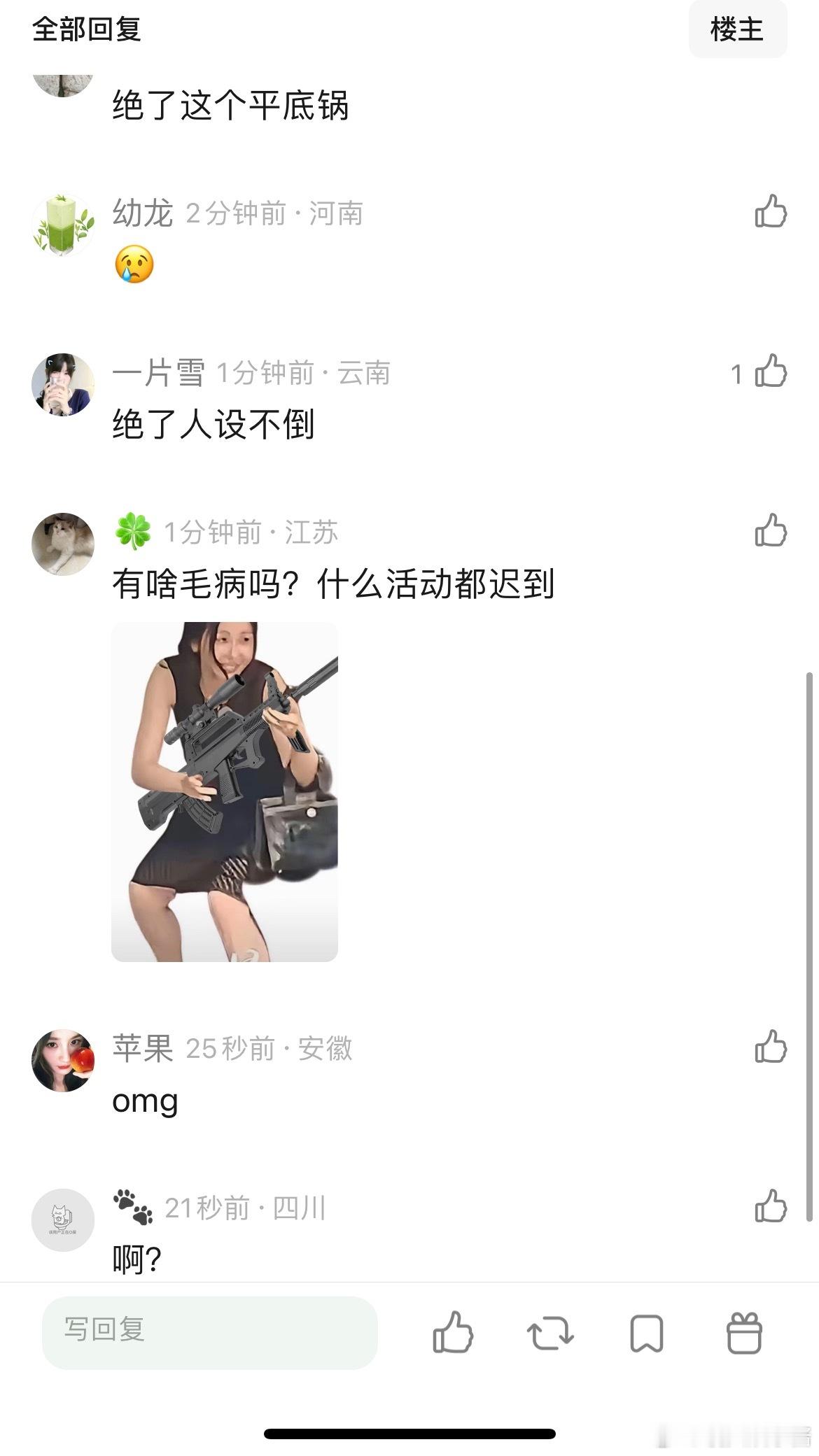Toggle the 楼主 author-only filter
The height and width of the screenshot is (1456, 819).
click(738, 29)
